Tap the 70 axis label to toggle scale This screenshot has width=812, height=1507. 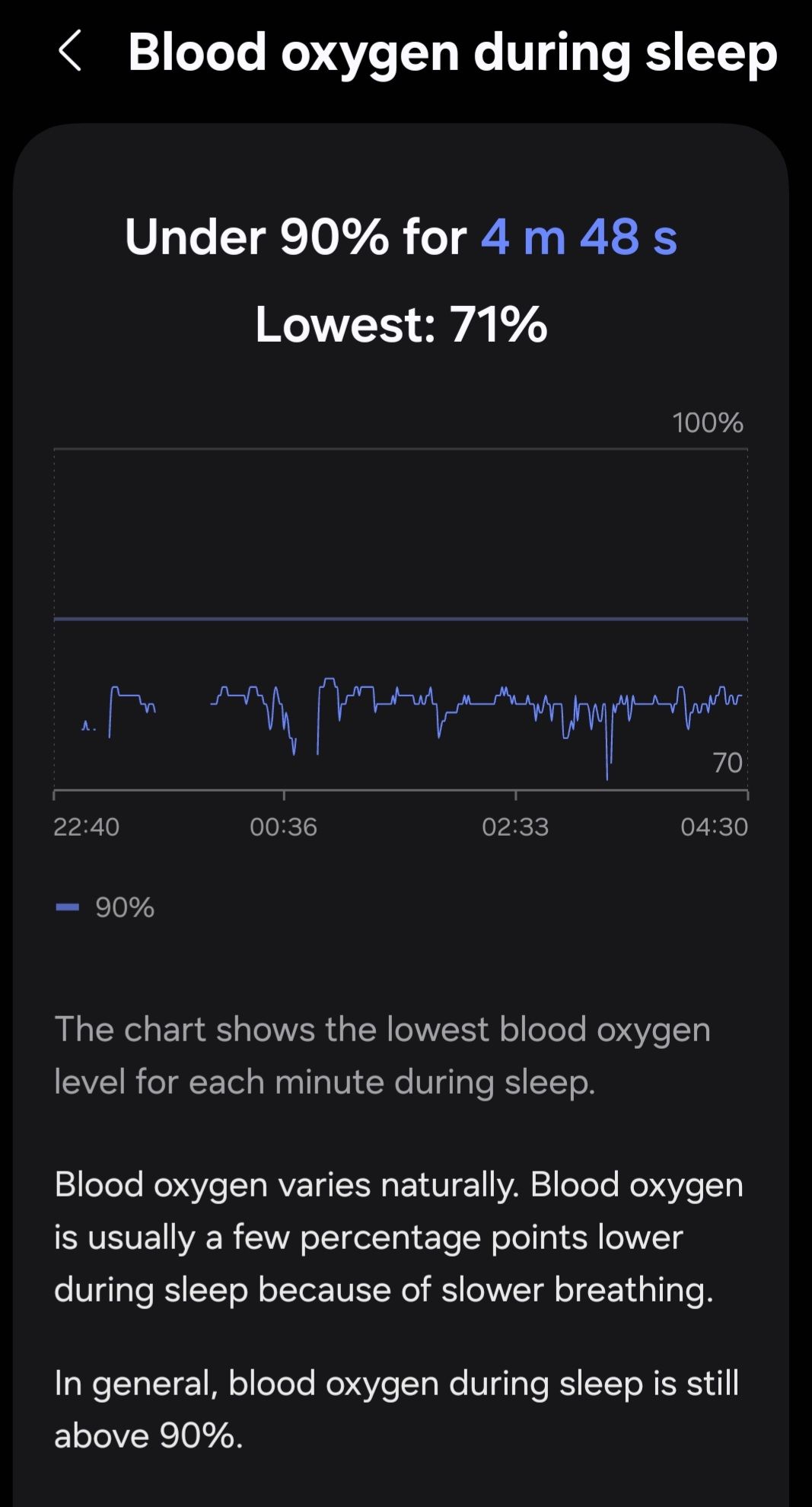(728, 760)
